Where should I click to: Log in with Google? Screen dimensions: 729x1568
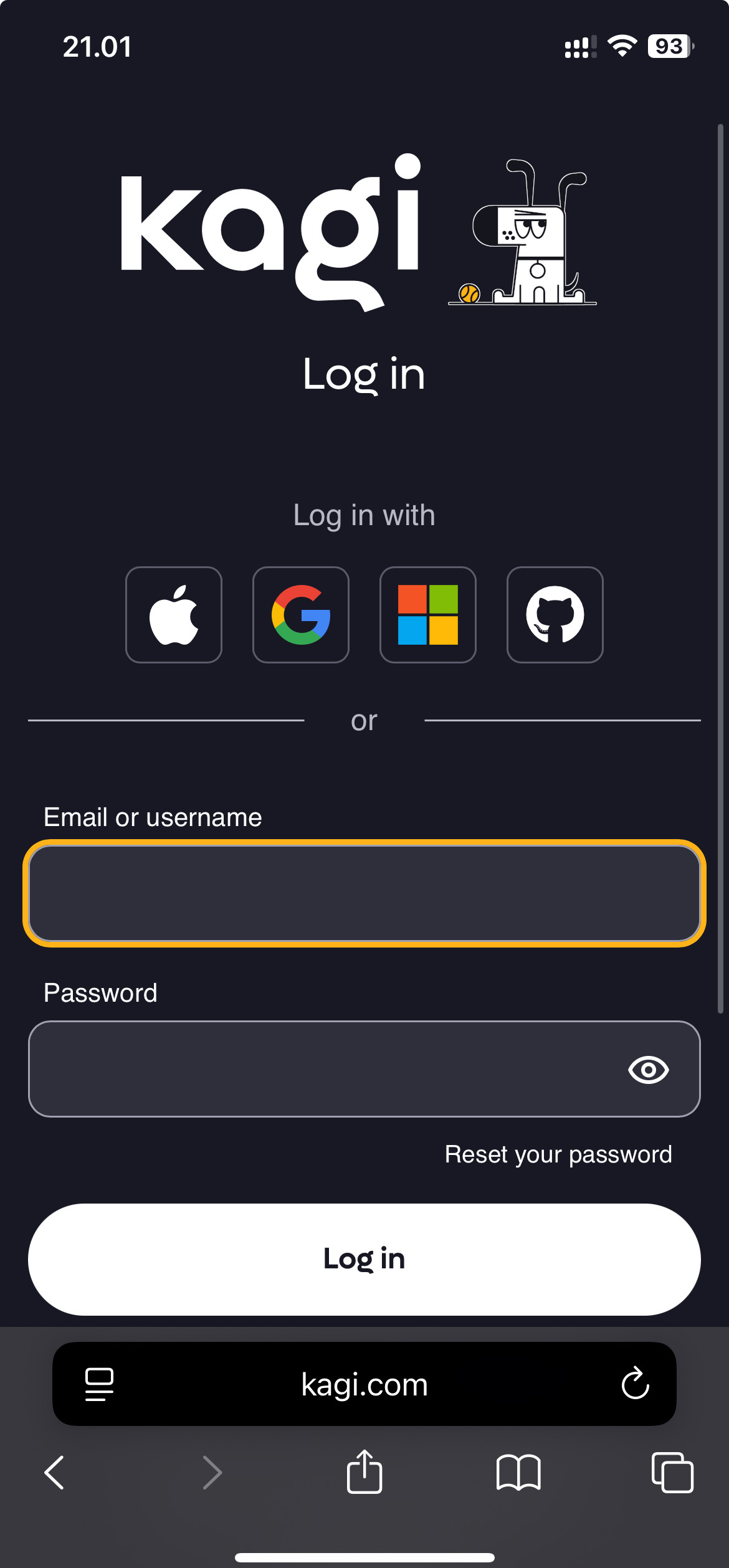301,615
